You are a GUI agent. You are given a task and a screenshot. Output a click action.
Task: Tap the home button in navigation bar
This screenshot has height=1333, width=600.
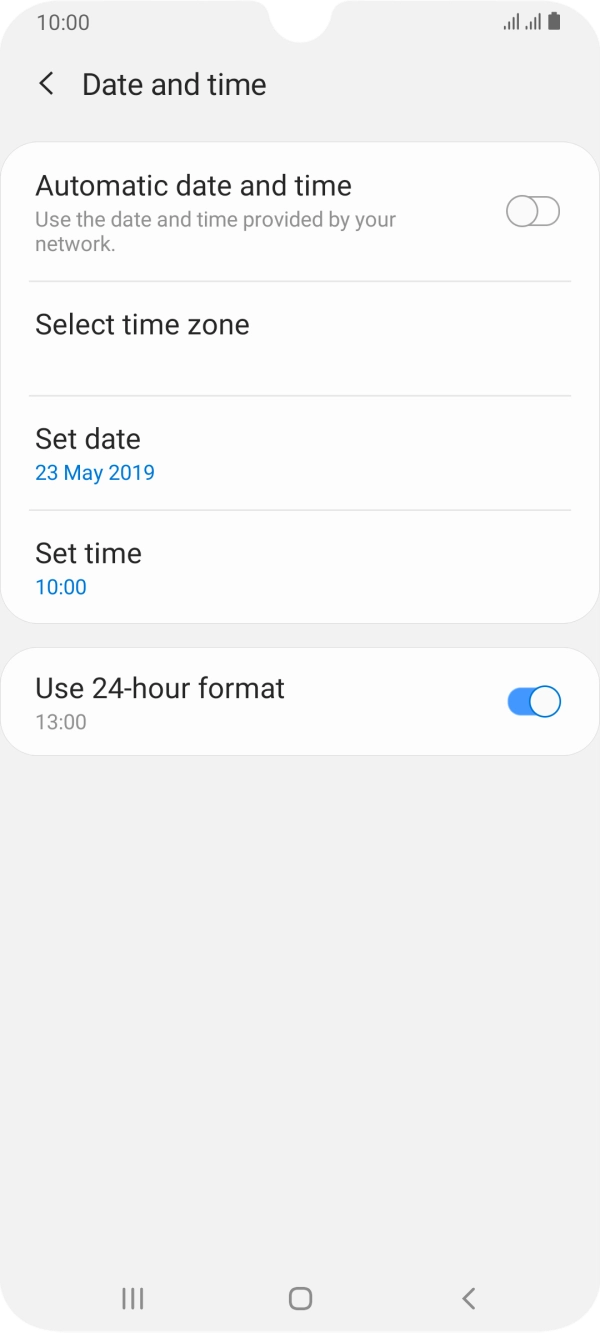click(x=300, y=1298)
